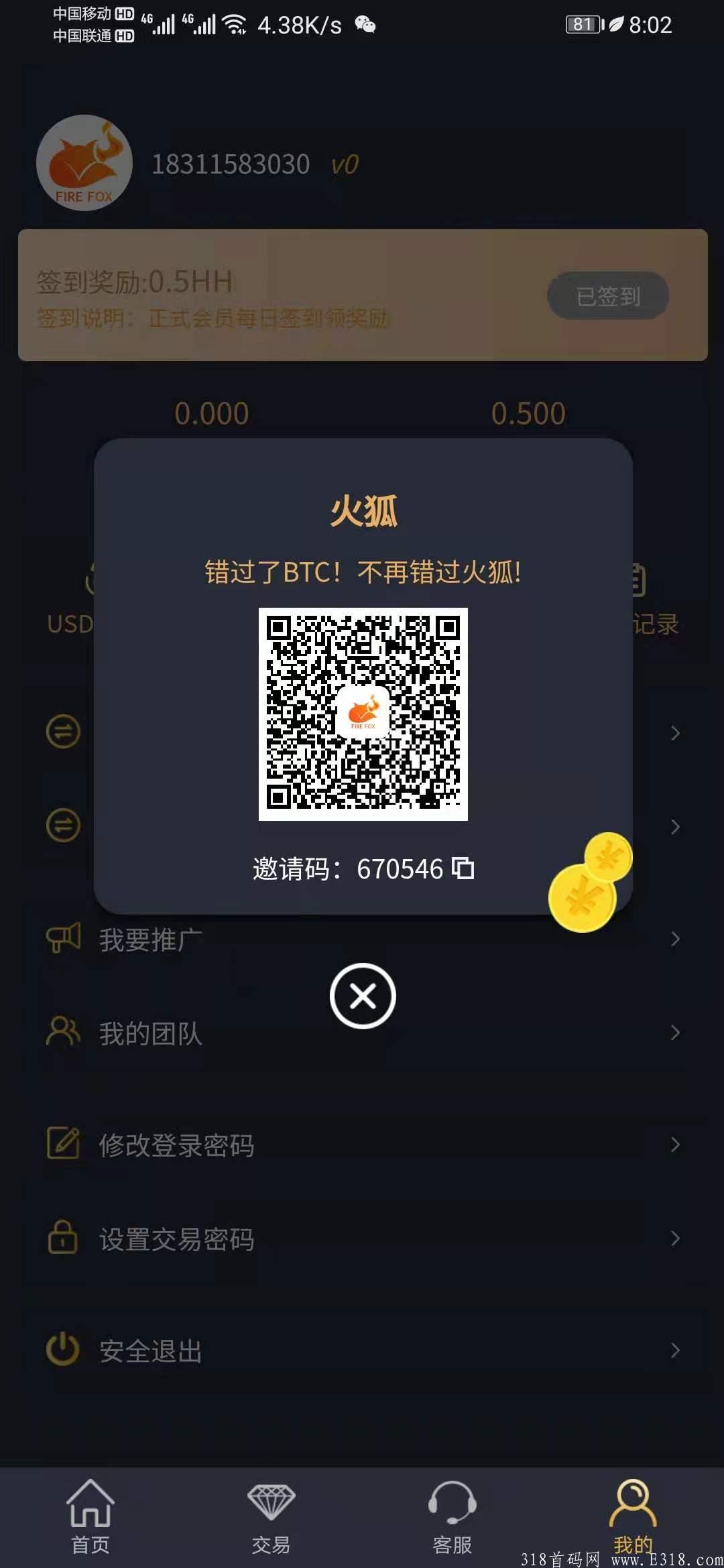Image resolution: width=724 pixels, height=1568 pixels.
Task: Tap the Fire Fox profile avatar
Action: coord(84,163)
